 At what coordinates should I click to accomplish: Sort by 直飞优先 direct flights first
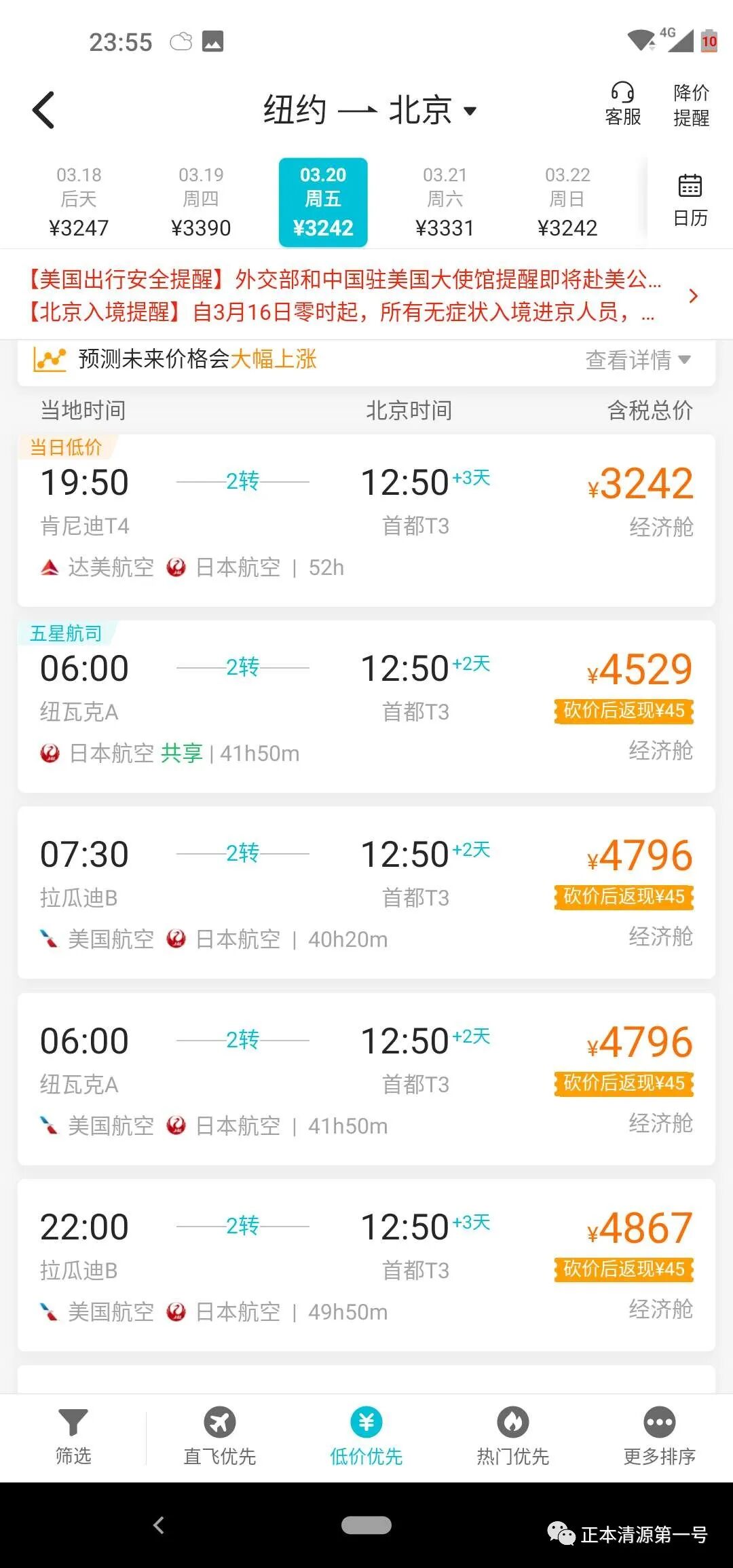220,1438
